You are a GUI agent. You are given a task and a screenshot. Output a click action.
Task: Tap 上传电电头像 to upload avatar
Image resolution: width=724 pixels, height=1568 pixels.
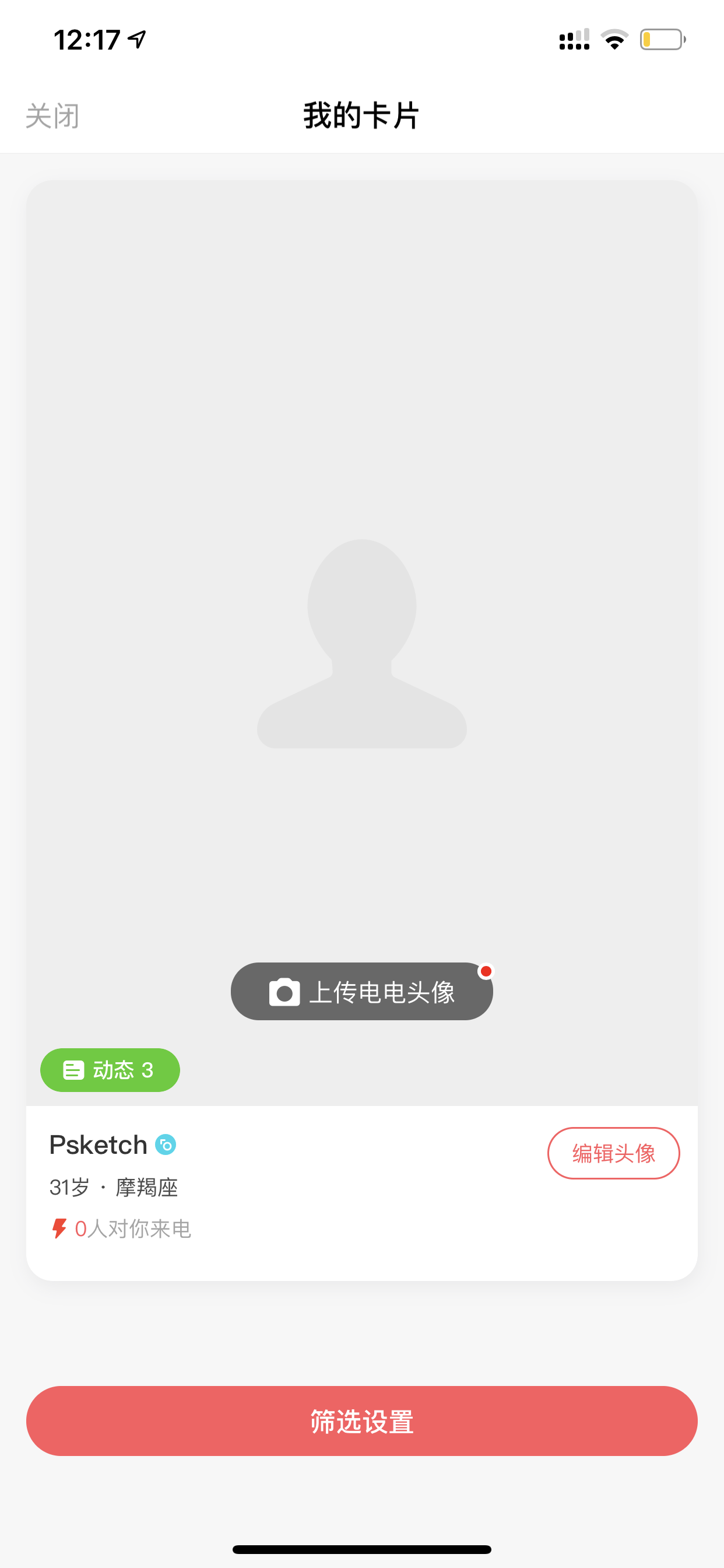coord(362,992)
